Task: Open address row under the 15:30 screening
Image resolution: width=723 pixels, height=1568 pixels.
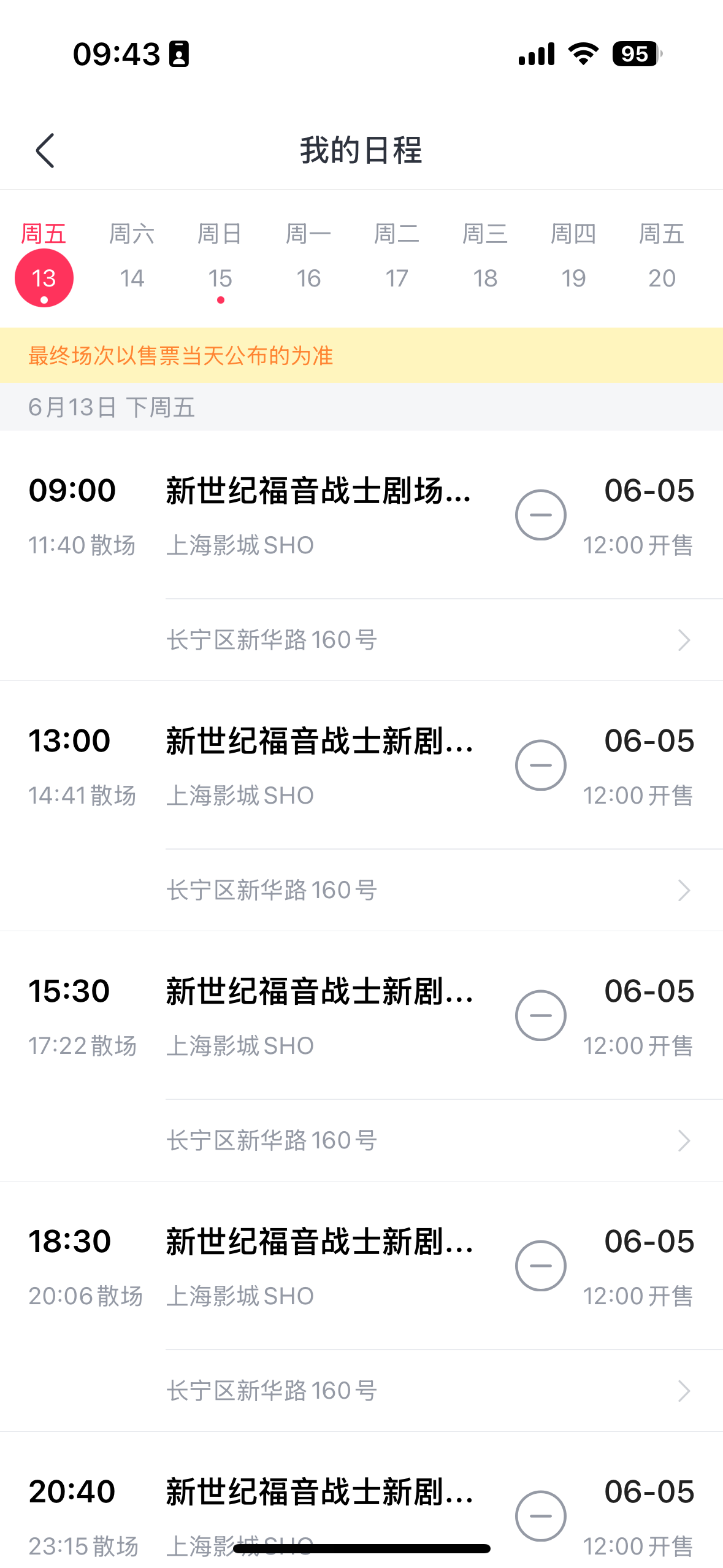Action: [429, 1140]
